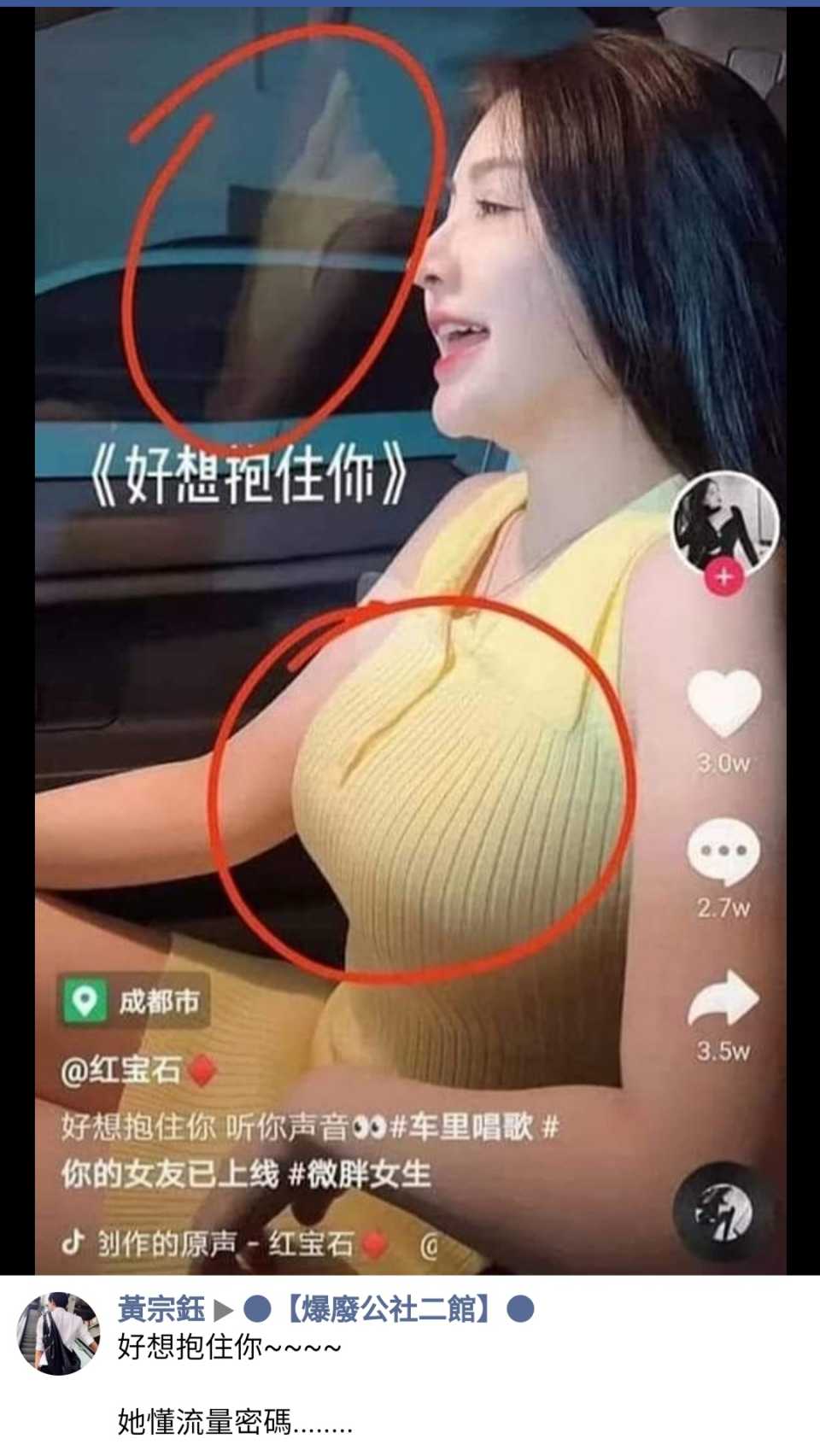Visit the 【爆廢公社二館】 group page
Image resolution: width=820 pixels, height=1456 pixels.
tap(388, 1309)
